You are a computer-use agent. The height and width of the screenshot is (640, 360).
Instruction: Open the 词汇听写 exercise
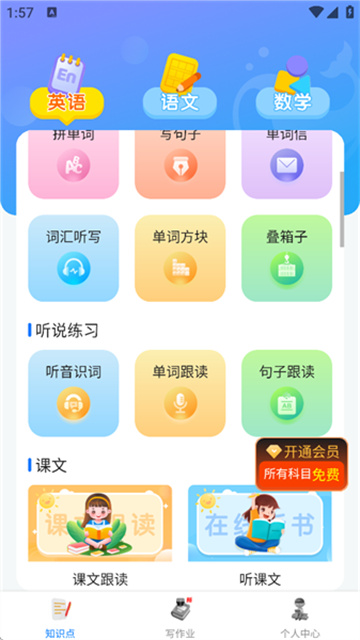[73, 258]
